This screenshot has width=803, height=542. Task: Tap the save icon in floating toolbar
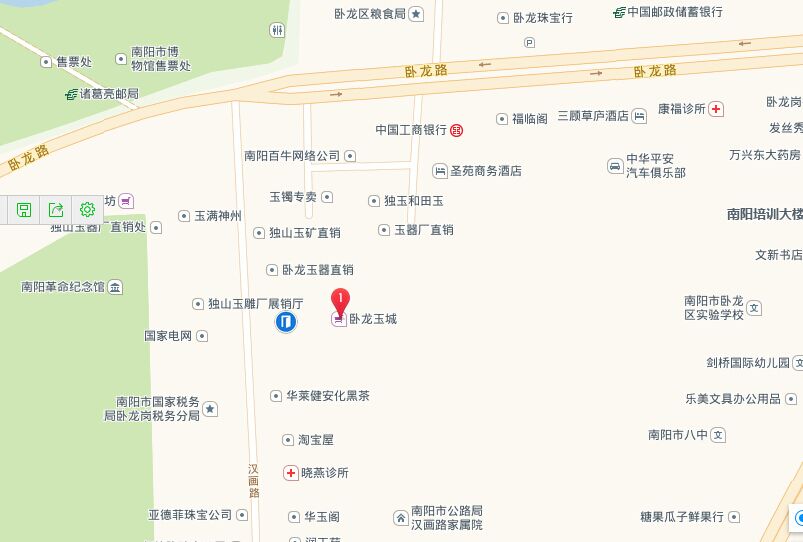click(24, 210)
